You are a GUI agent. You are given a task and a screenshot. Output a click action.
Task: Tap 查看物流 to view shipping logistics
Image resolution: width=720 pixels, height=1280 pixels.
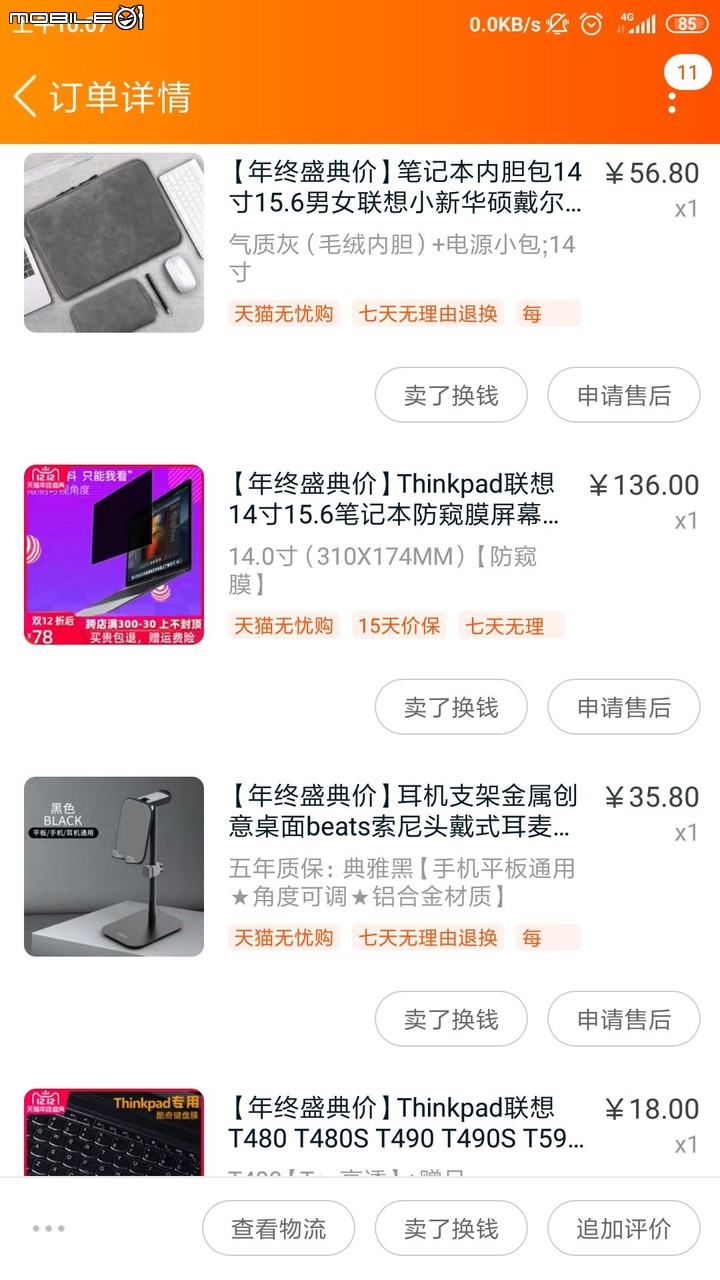(x=279, y=1228)
